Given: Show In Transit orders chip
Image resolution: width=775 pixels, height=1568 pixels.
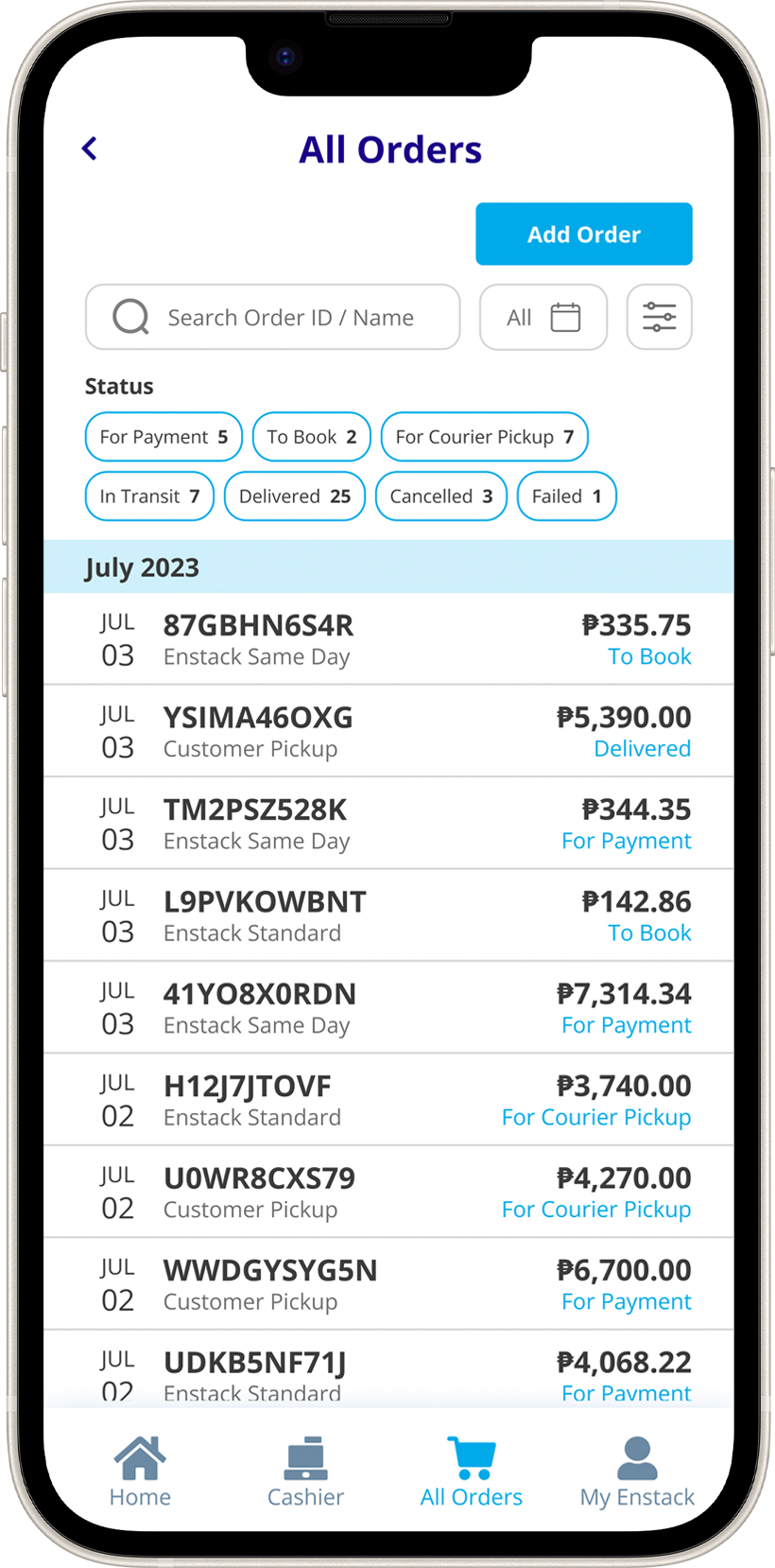Looking at the screenshot, I should click(149, 497).
